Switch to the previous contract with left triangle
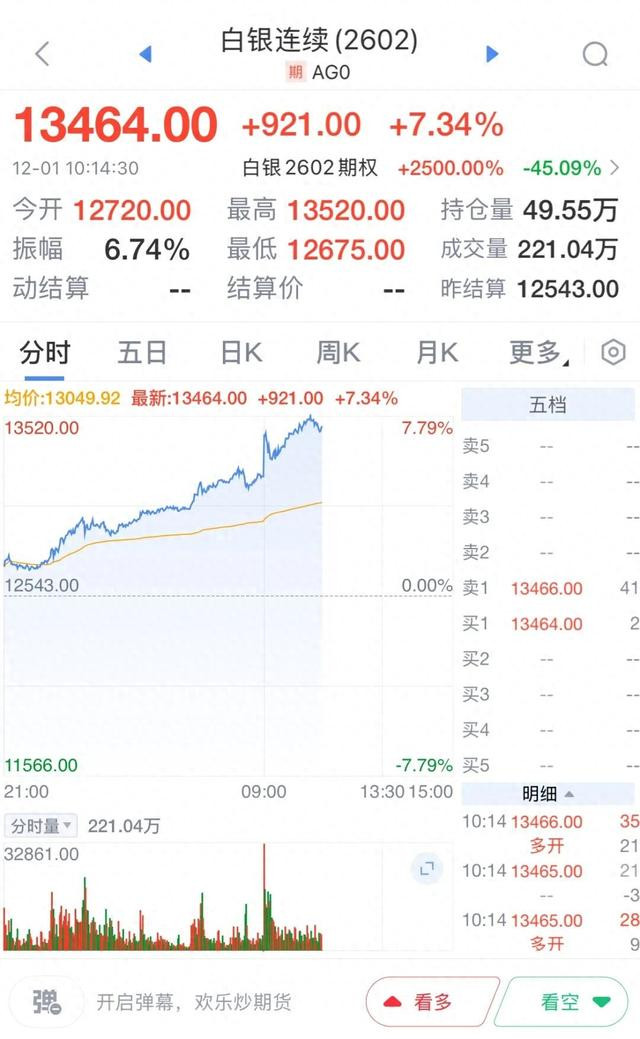This screenshot has height=1039, width=640. click(145, 53)
